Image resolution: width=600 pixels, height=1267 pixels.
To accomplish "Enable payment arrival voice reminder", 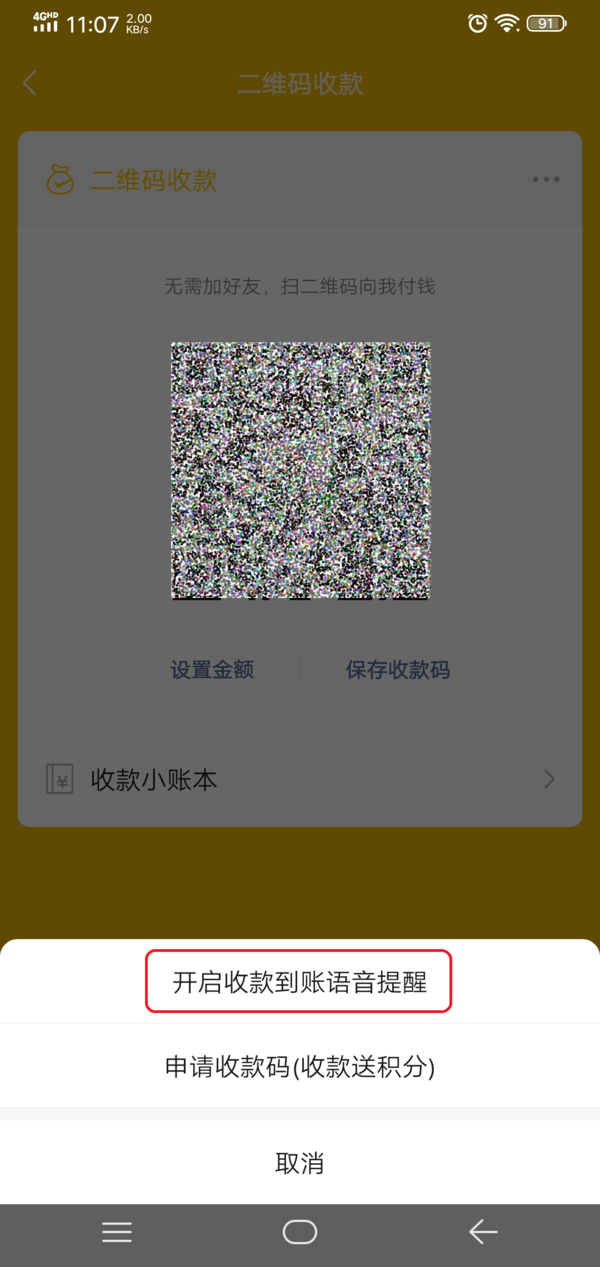I will [x=300, y=982].
